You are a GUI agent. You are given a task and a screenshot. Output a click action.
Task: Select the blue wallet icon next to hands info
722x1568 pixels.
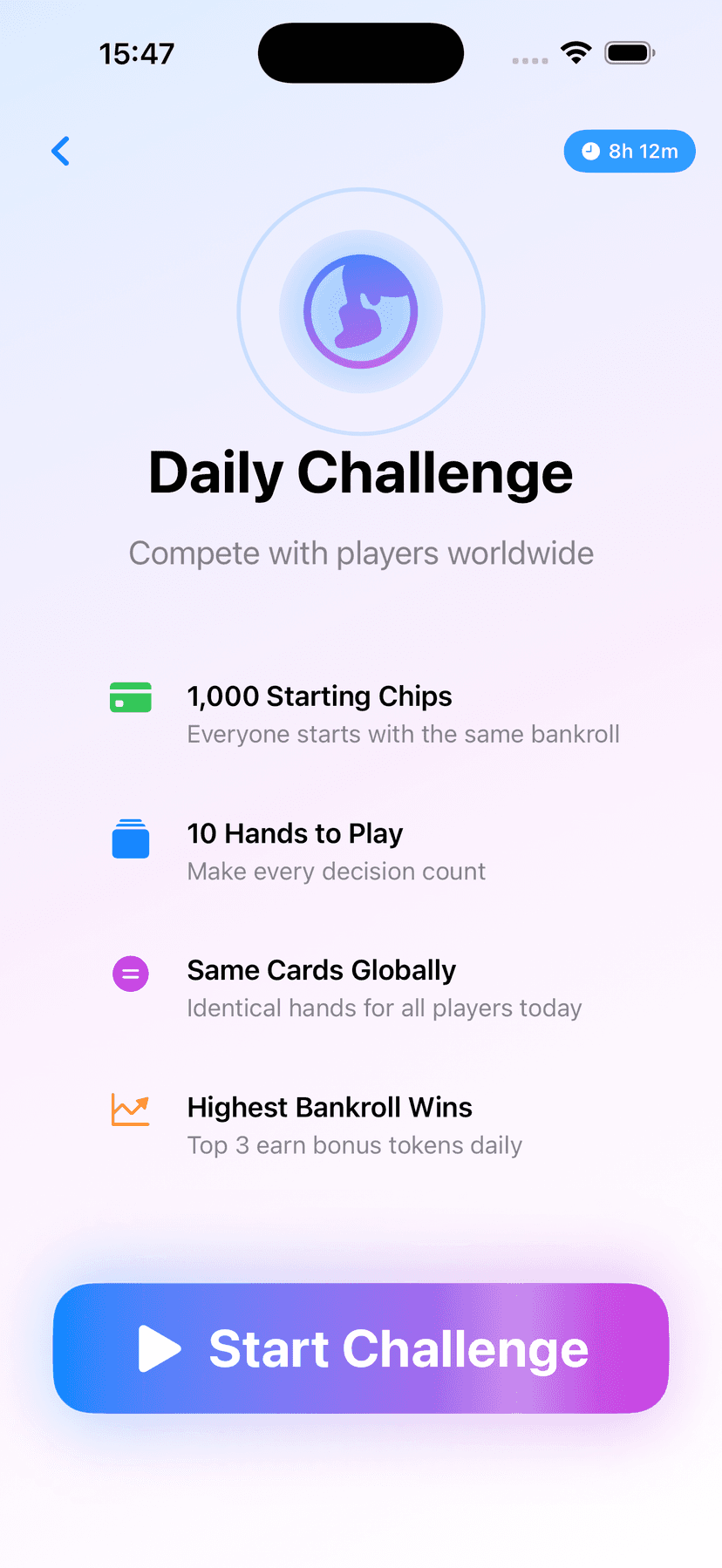pos(130,838)
